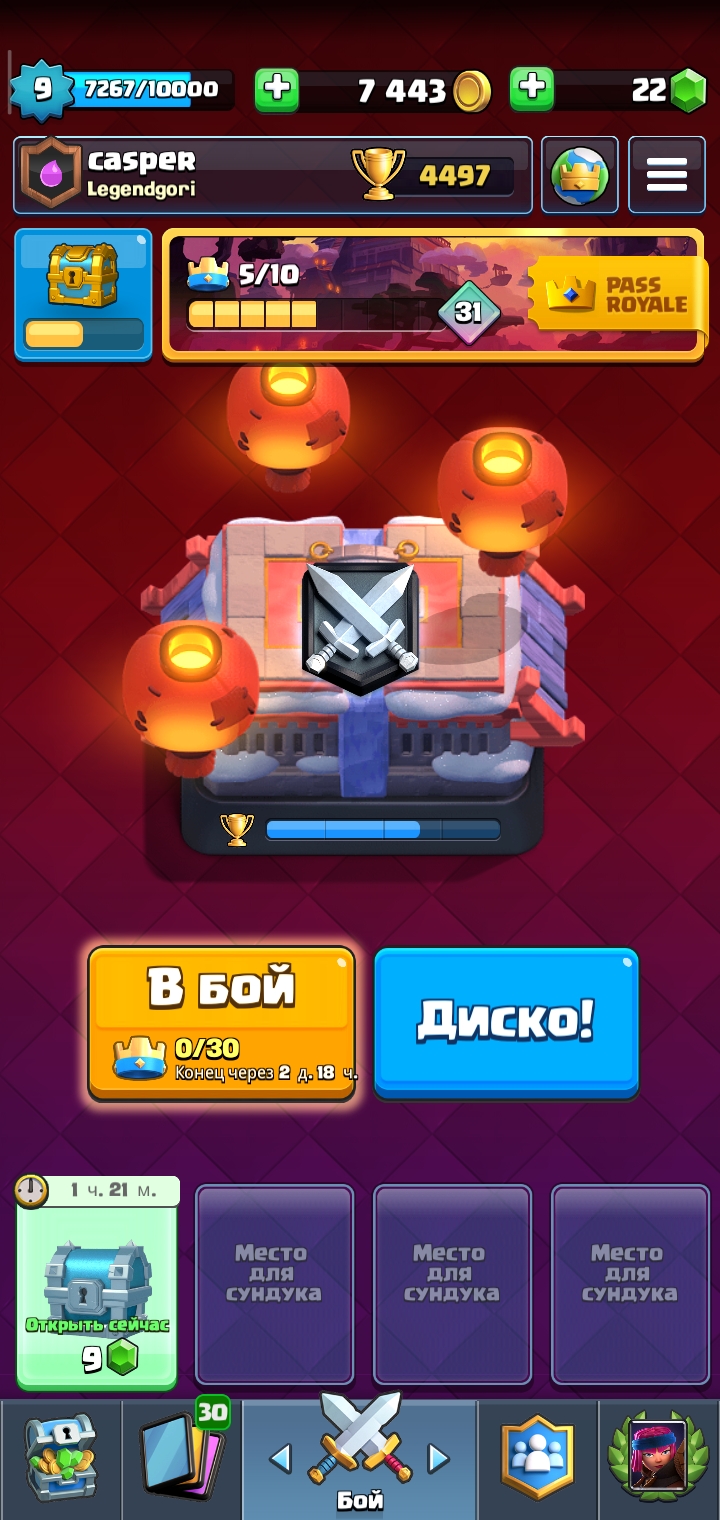Open casper's player profile
The width and height of the screenshot is (720, 1520).
(x=272, y=175)
